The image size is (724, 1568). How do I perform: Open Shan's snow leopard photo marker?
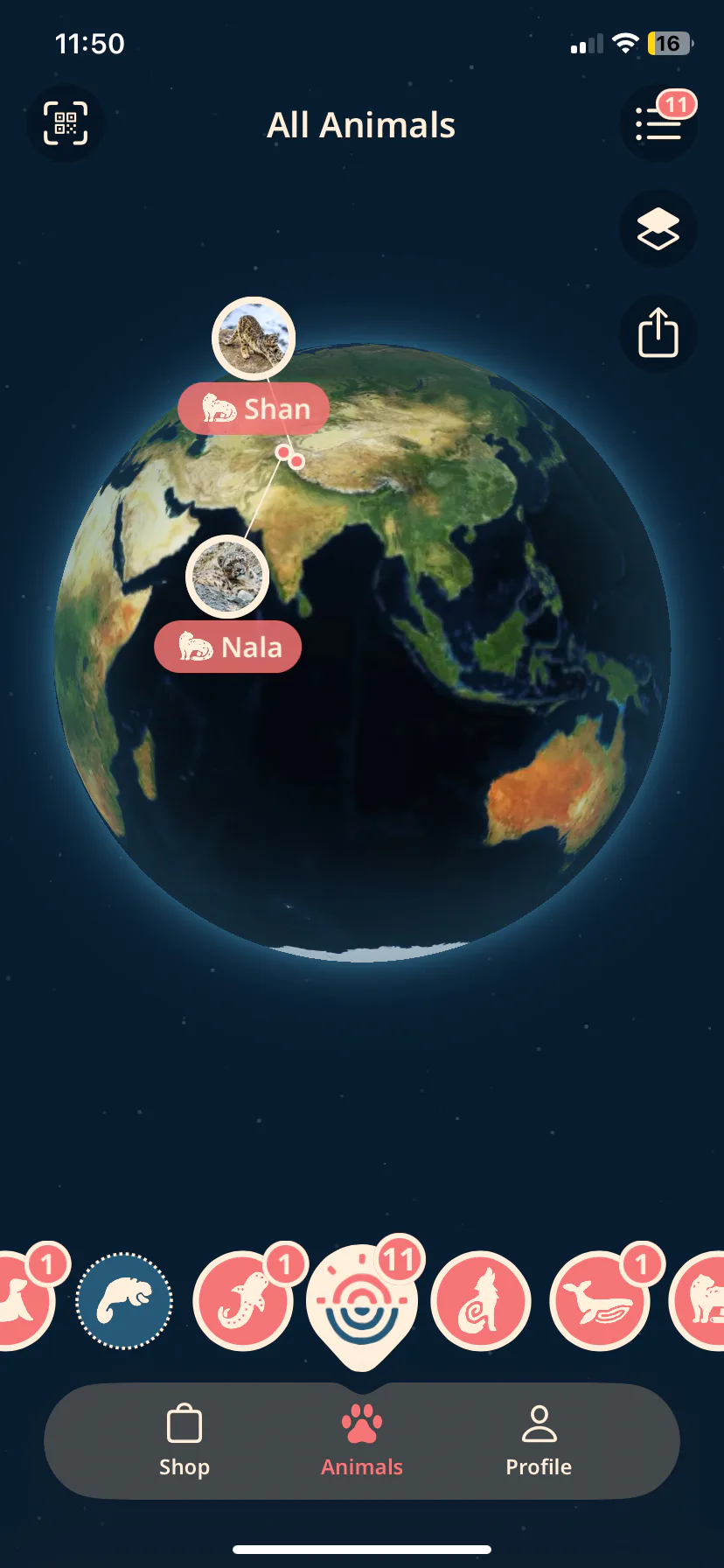coord(254,339)
